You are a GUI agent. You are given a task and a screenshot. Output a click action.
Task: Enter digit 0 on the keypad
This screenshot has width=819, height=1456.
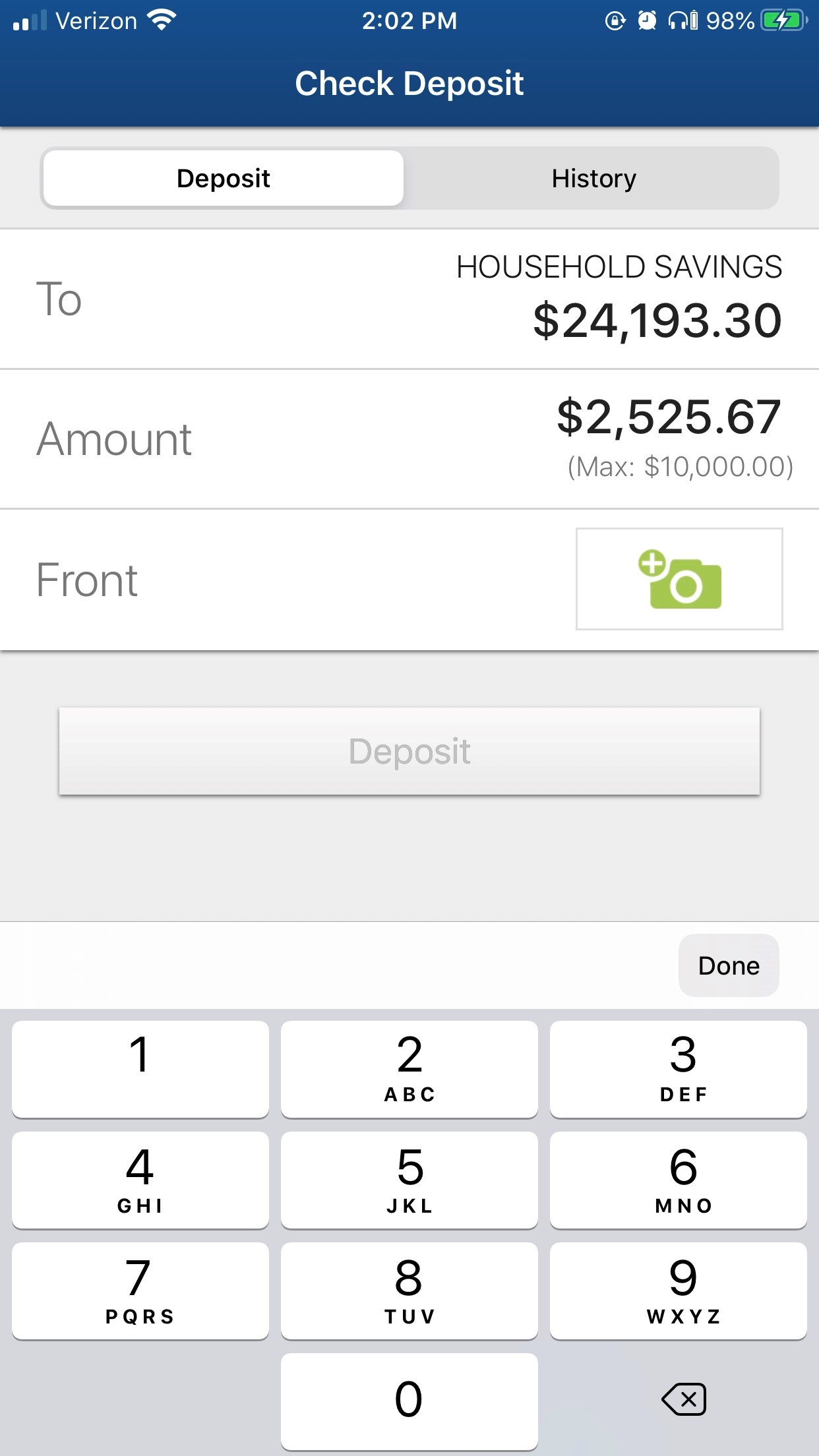(409, 1401)
